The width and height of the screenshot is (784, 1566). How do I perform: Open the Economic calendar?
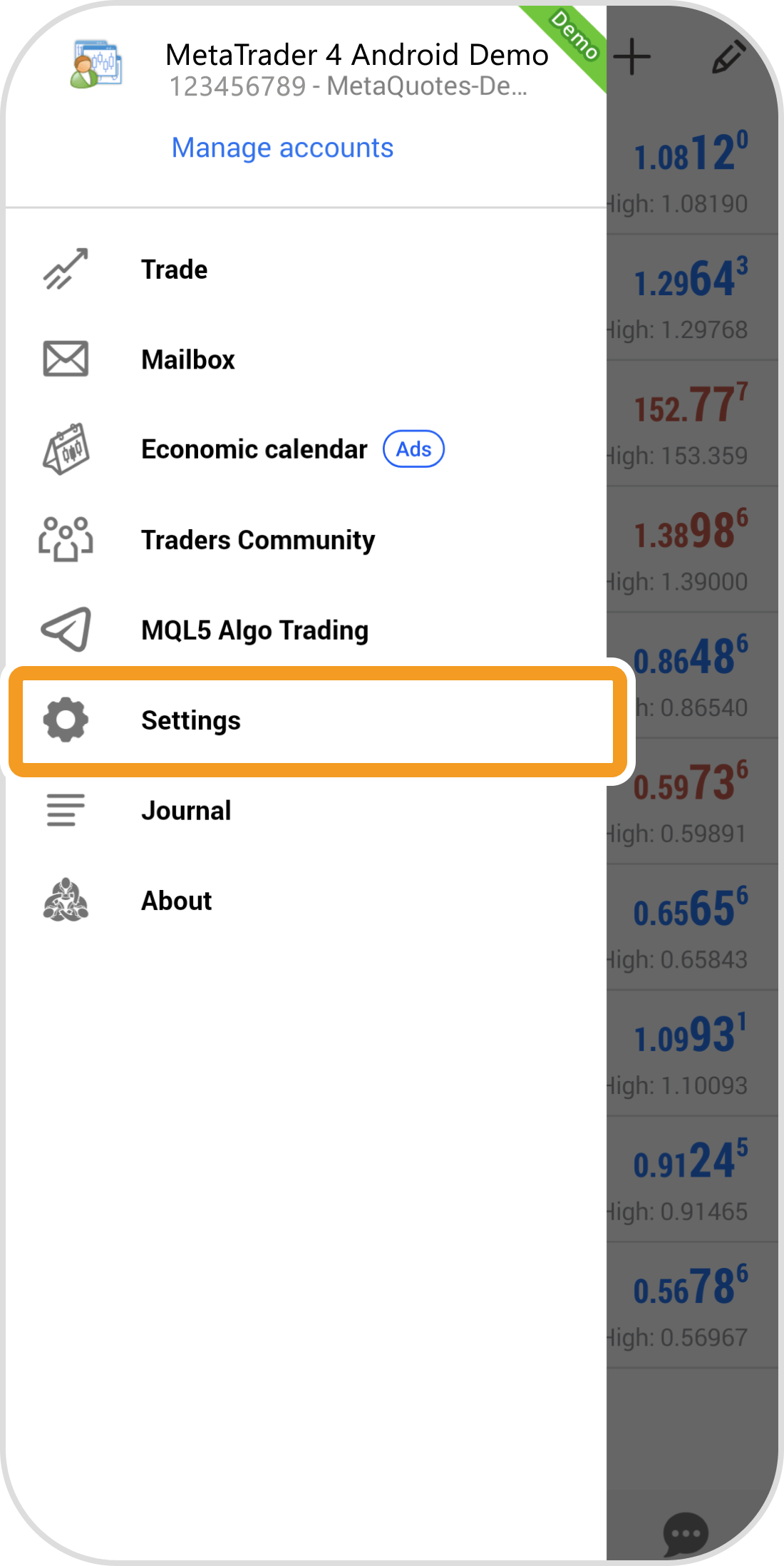254,449
